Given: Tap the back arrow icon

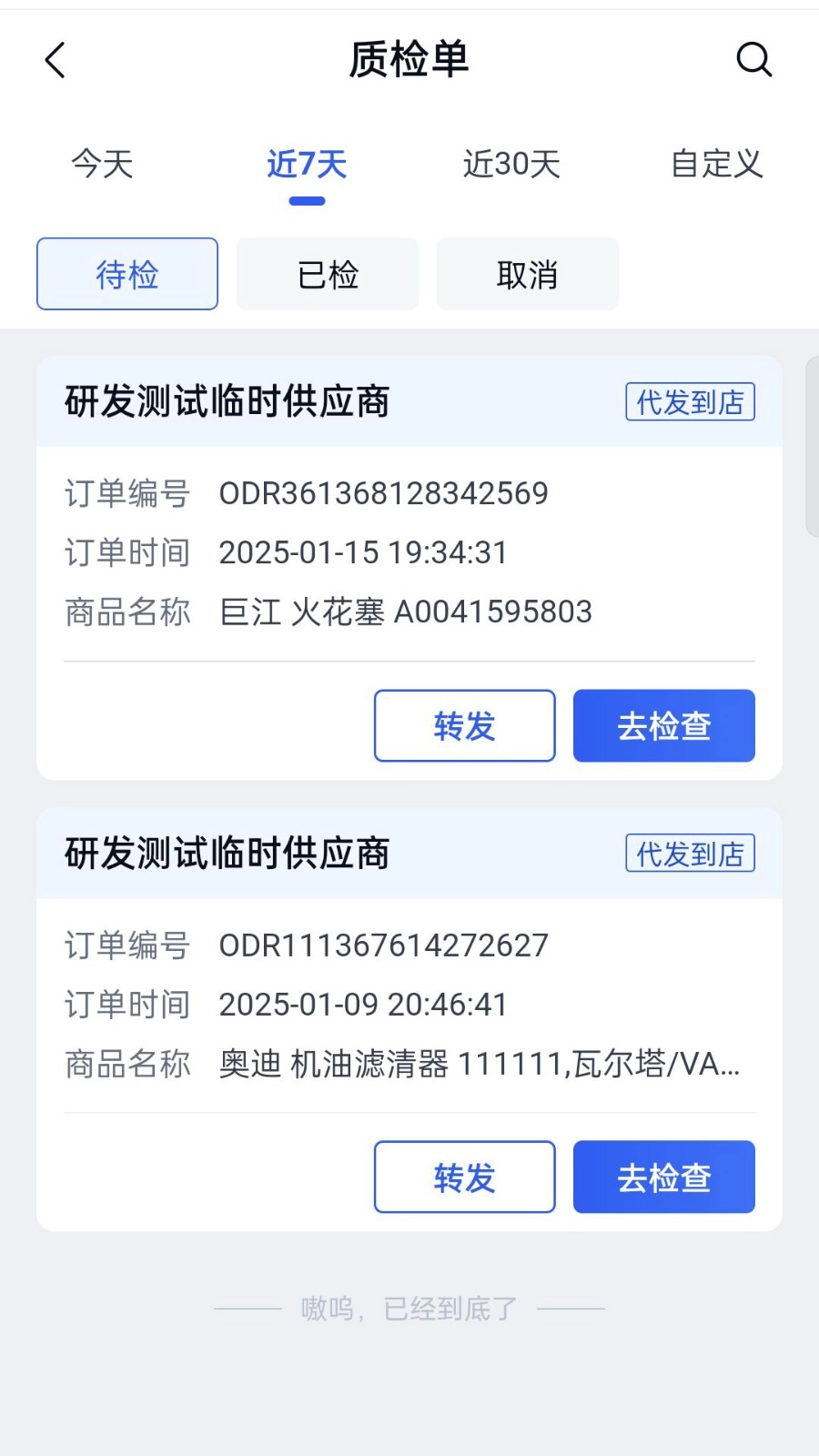Looking at the screenshot, I should tap(55, 60).
